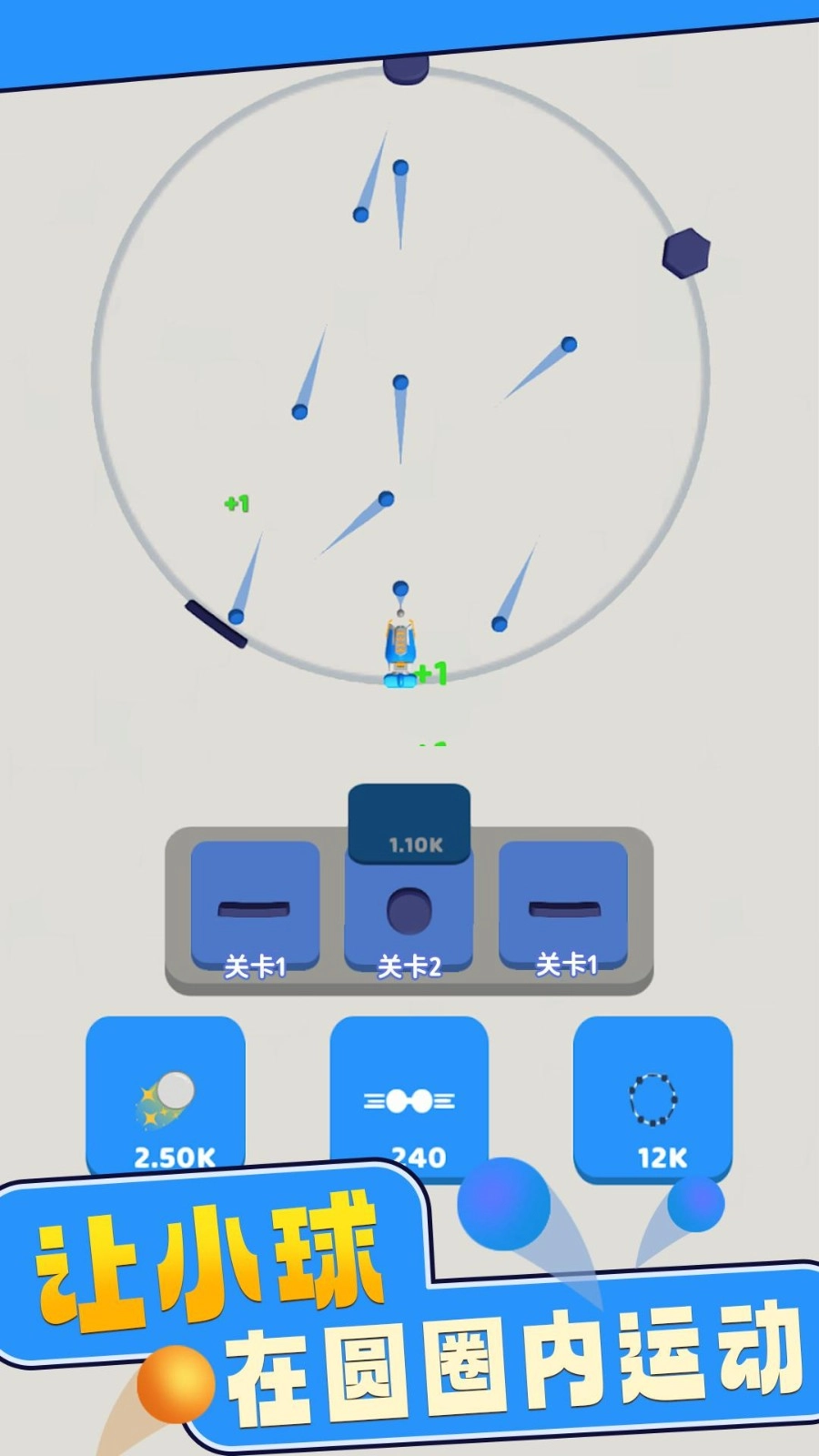819x1456 pixels.
Task: Click the dark round knob in the 关卡2 slot
Action: [x=409, y=911]
